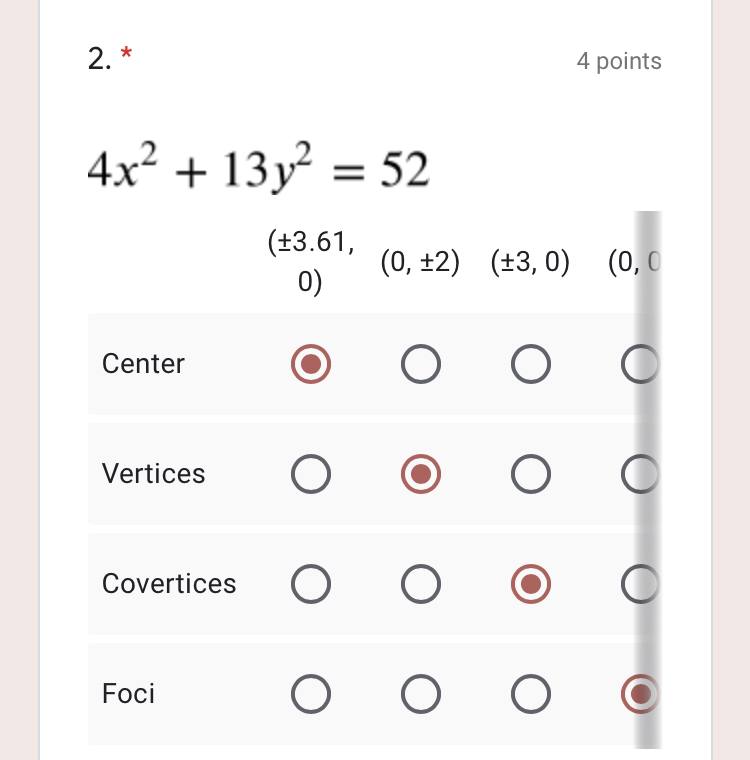The height and width of the screenshot is (760, 750).
Task: Select (0, ±2) for Foci row
Action: [421, 694]
